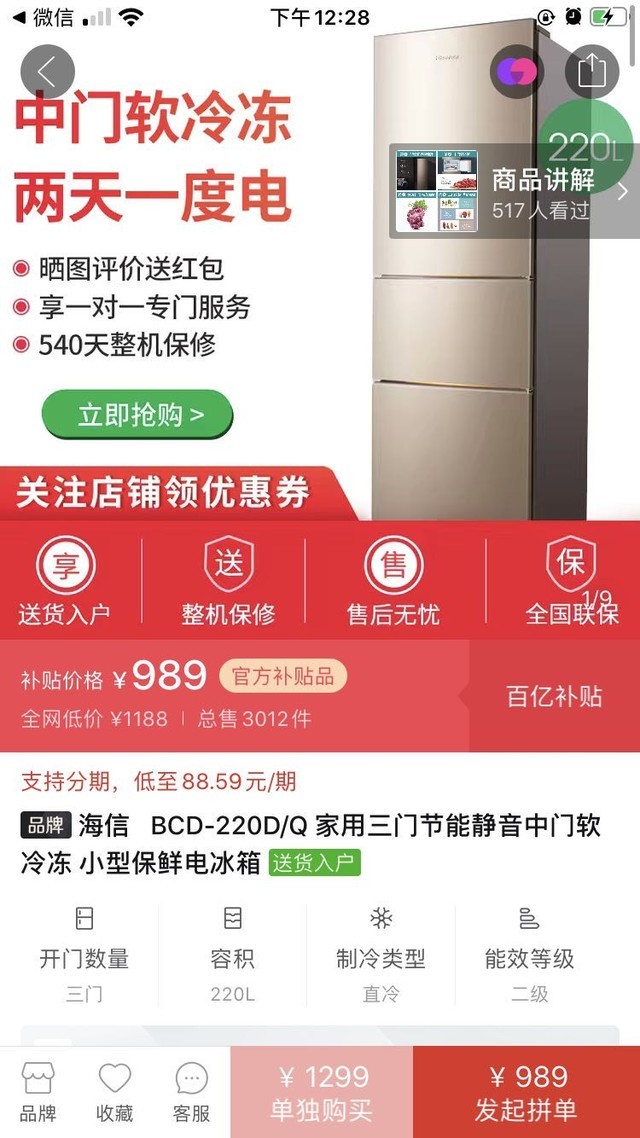
Task: Share this product via the share icon
Action: pos(592,72)
